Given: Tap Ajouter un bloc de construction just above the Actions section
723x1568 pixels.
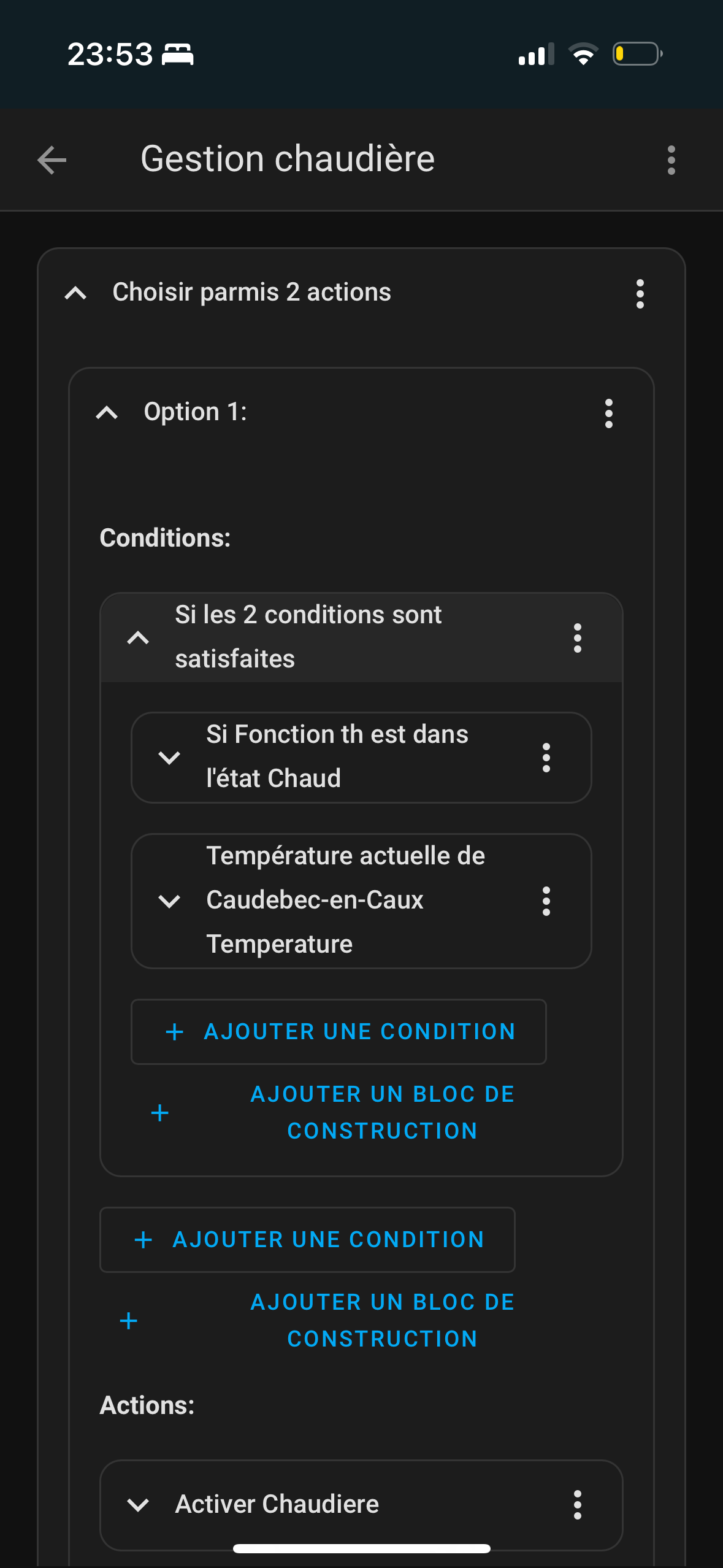Looking at the screenshot, I should pyautogui.click(x=315, y=1320).
